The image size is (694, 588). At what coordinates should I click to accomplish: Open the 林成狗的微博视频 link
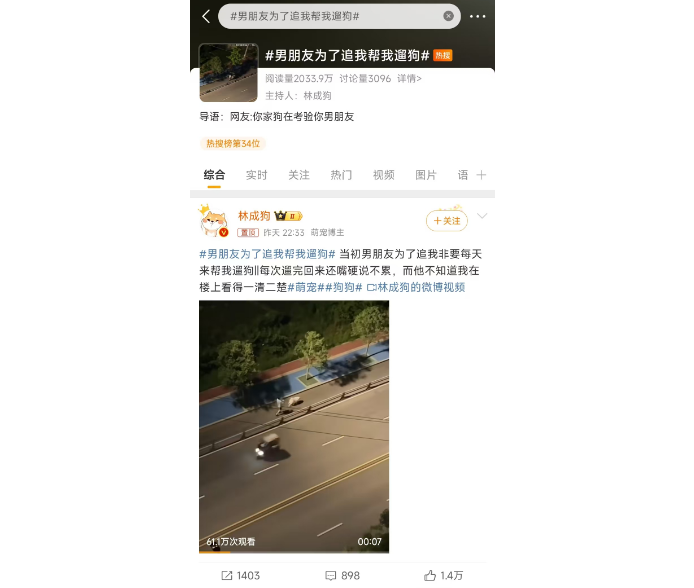tap(416, 287)
